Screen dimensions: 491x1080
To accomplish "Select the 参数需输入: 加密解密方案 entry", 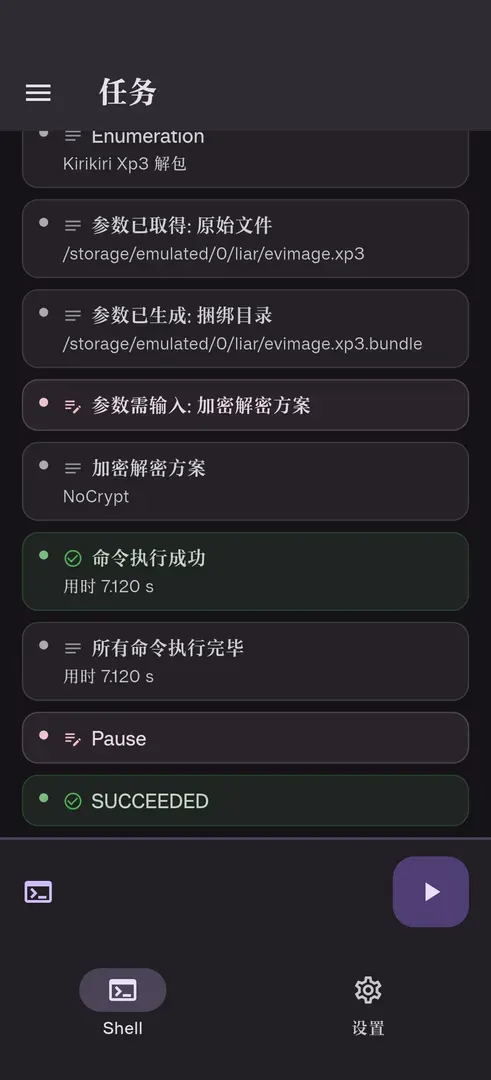I will 245,405.
